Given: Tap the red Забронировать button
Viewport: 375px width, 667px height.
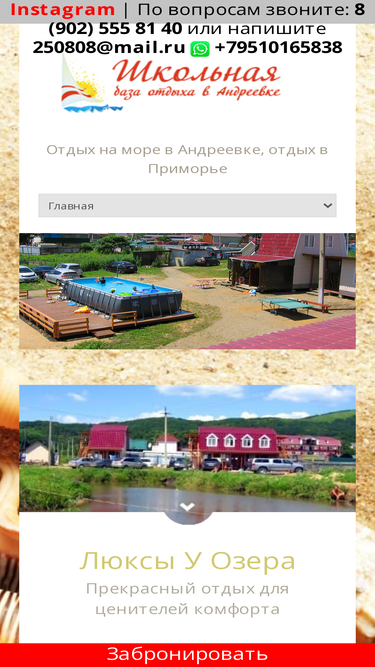Looking at the screenshot, I should [188, 655].
